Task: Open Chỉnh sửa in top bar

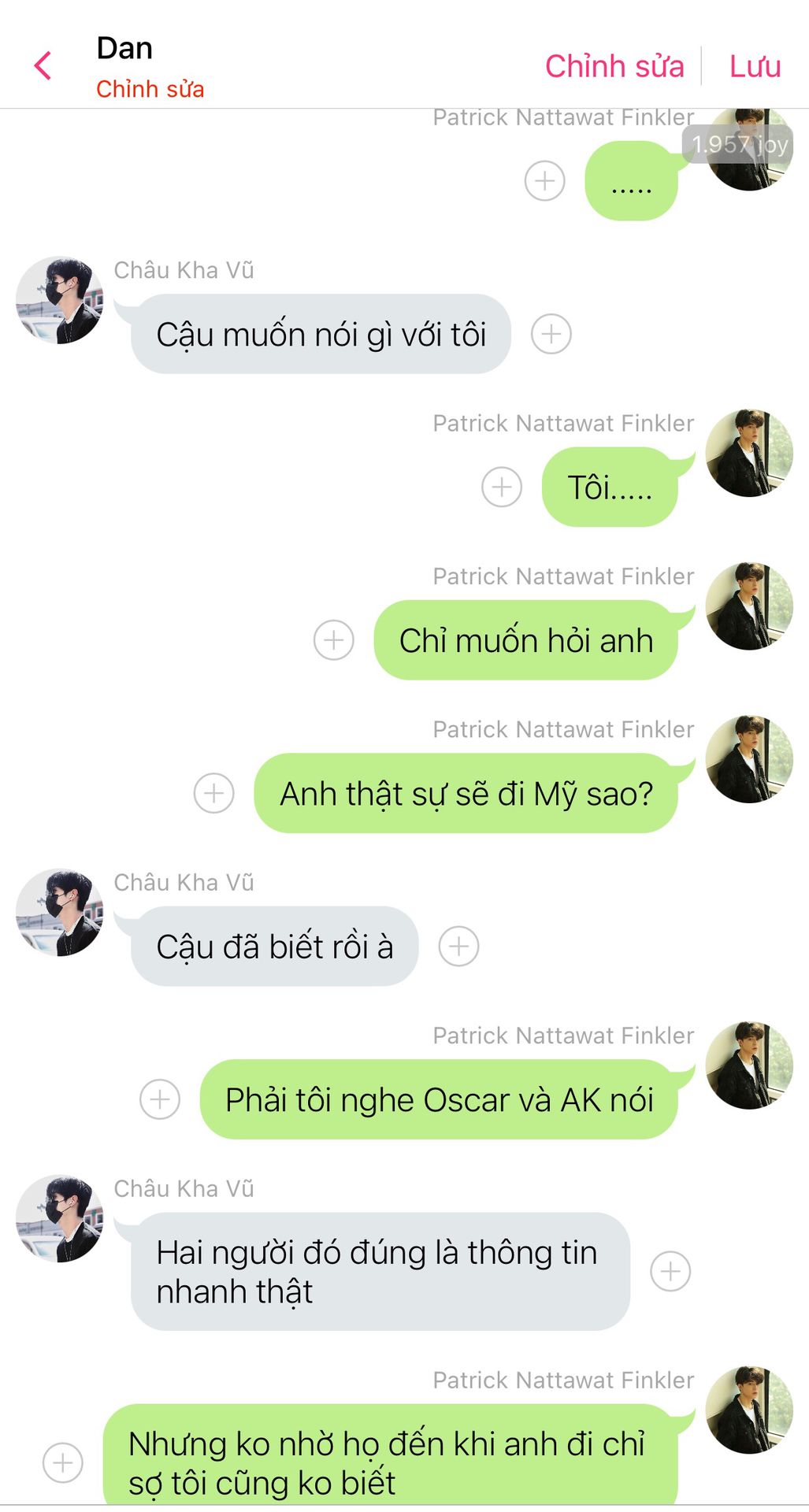Action: pos(614,66)
